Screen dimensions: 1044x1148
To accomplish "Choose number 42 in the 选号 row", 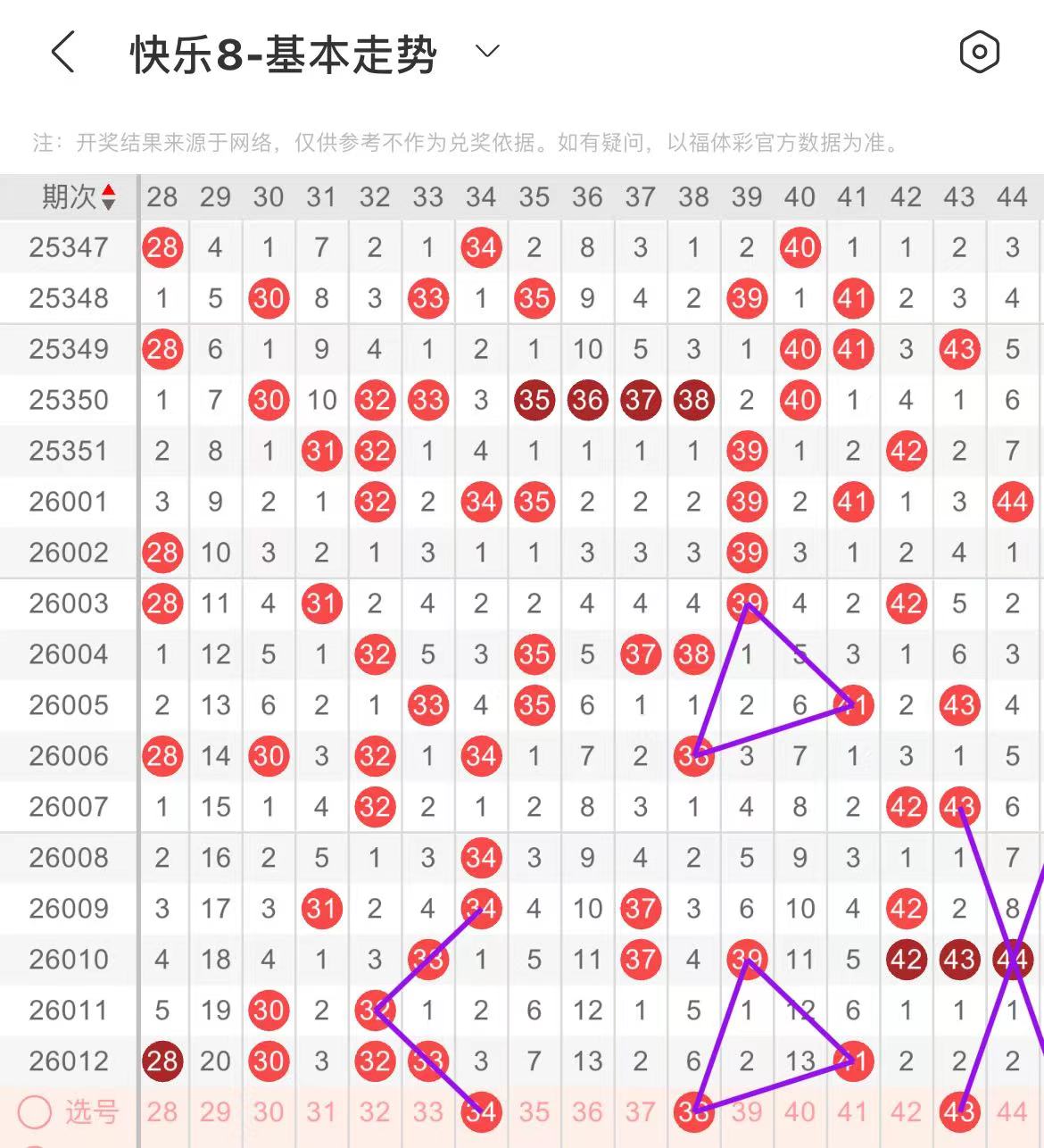I will click(906, 1112).
